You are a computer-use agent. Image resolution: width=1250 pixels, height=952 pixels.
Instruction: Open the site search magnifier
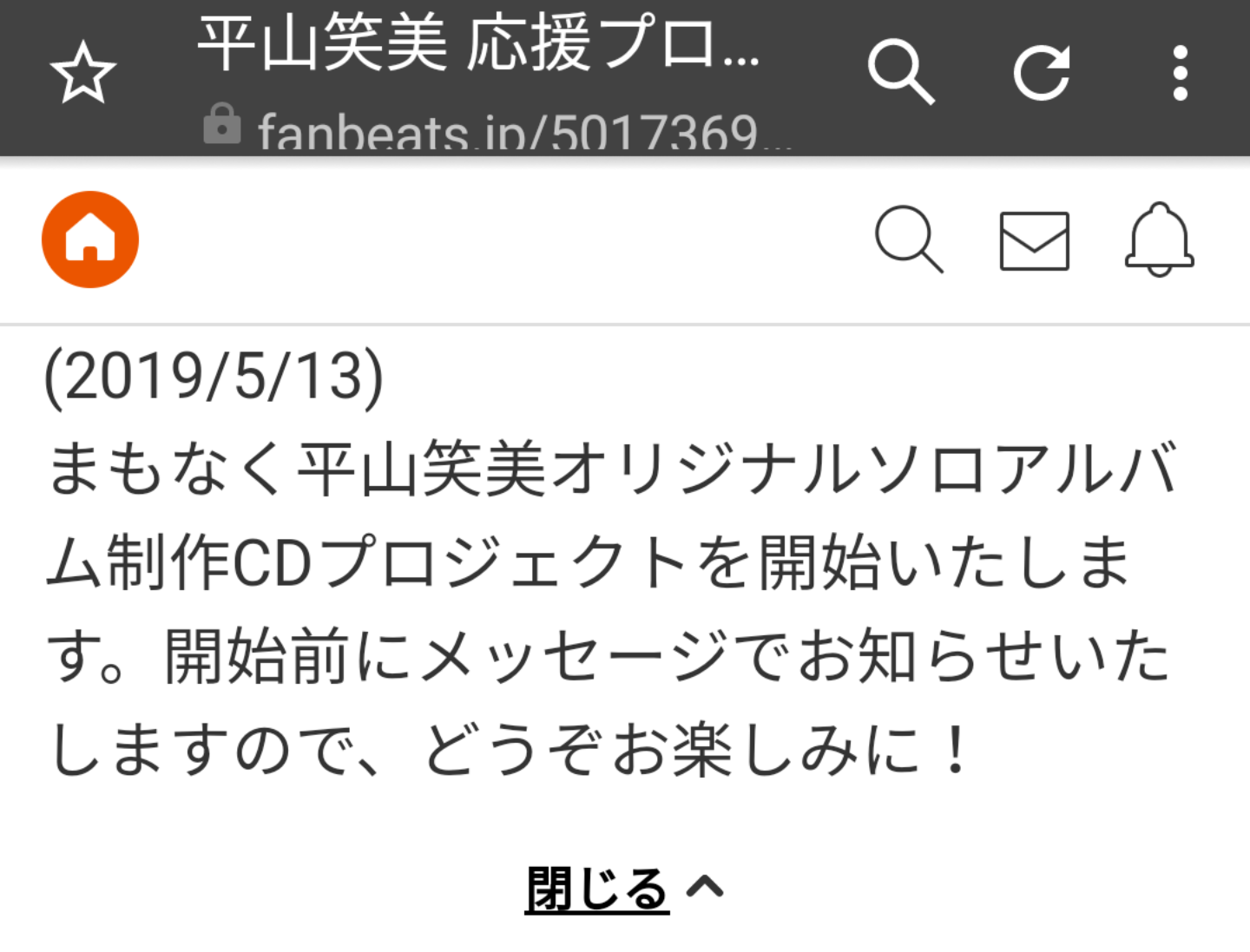pos(908,240)
